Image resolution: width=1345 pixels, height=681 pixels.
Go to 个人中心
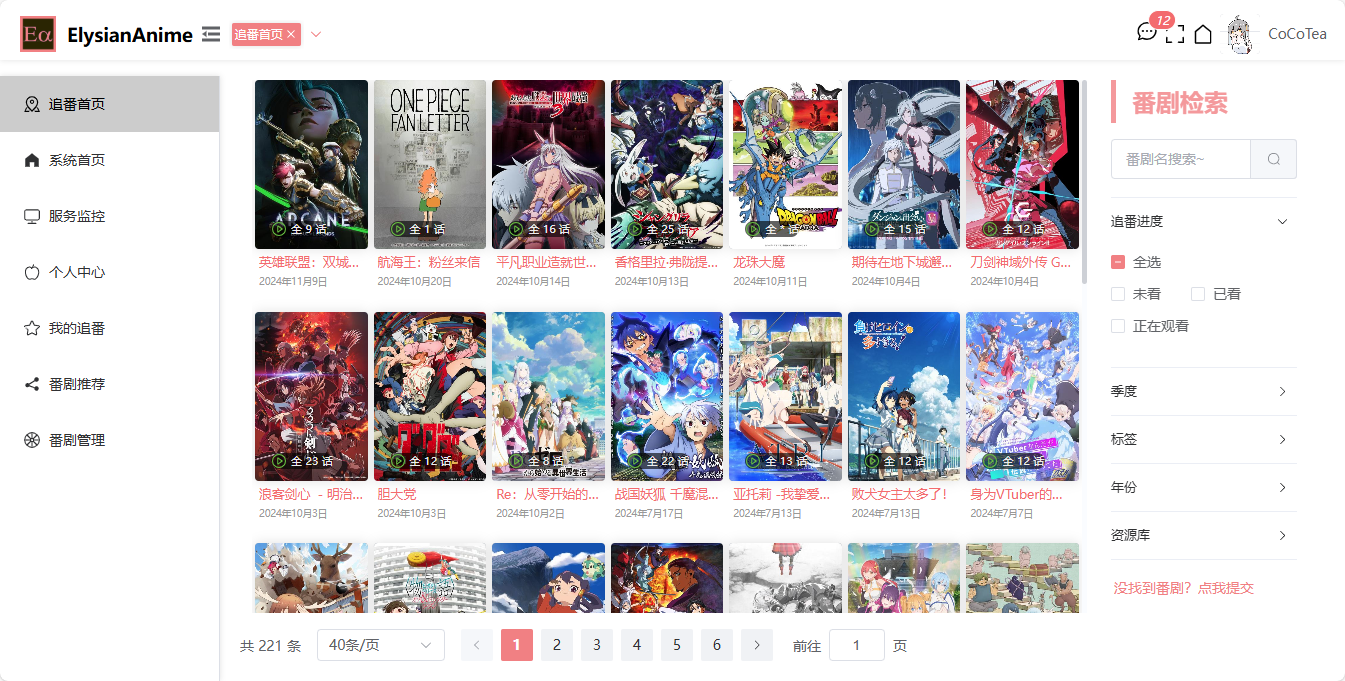click(x=77, y=272)
